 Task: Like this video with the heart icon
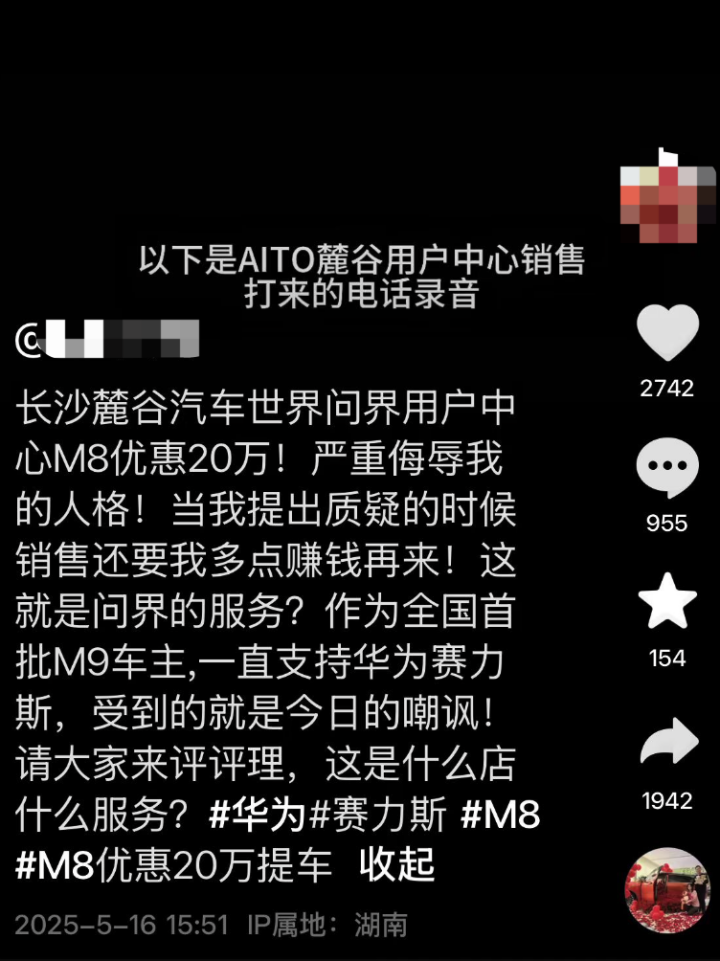point(667,333)
